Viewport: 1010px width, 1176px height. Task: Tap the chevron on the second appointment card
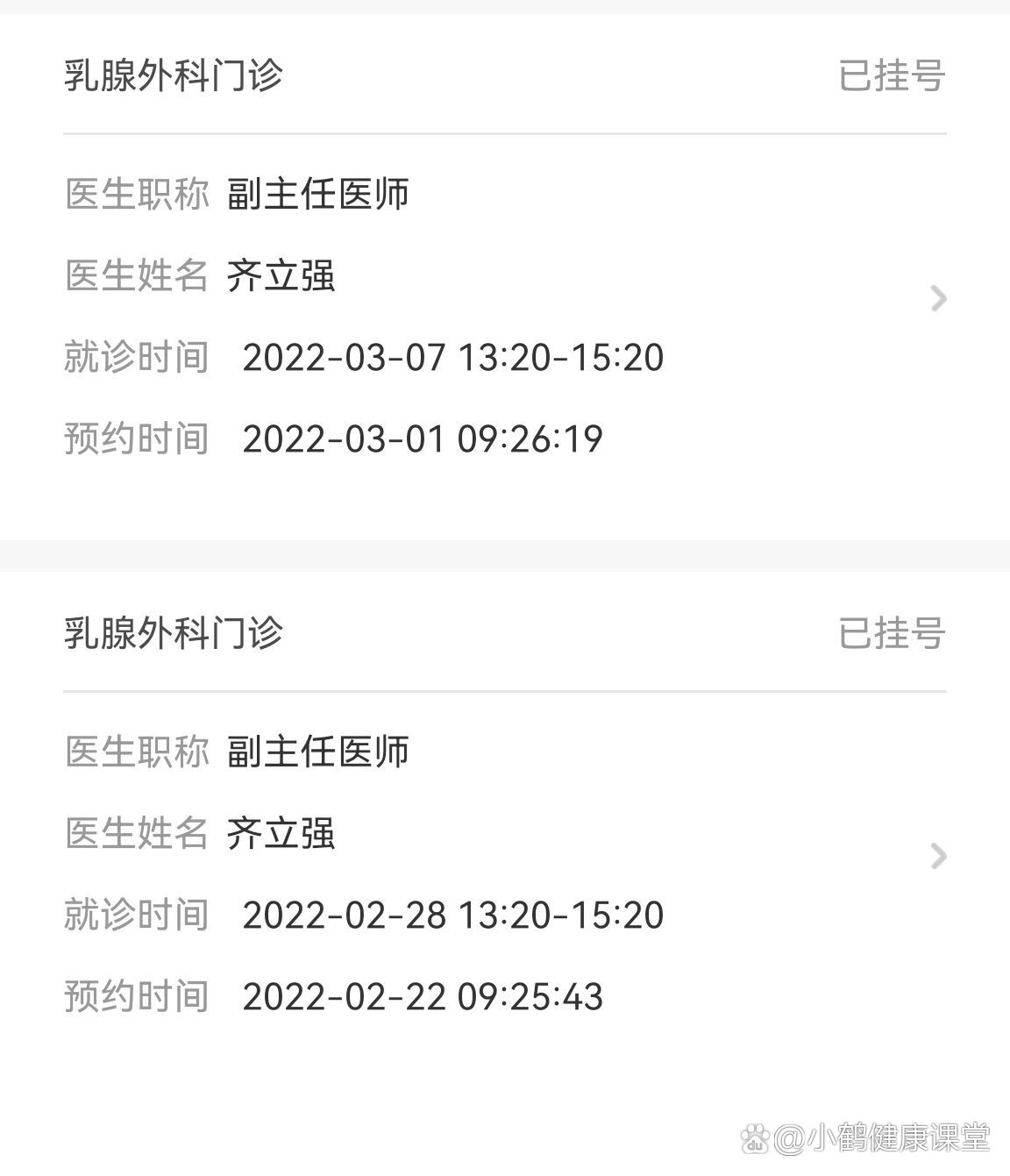(x=939, y=855)
